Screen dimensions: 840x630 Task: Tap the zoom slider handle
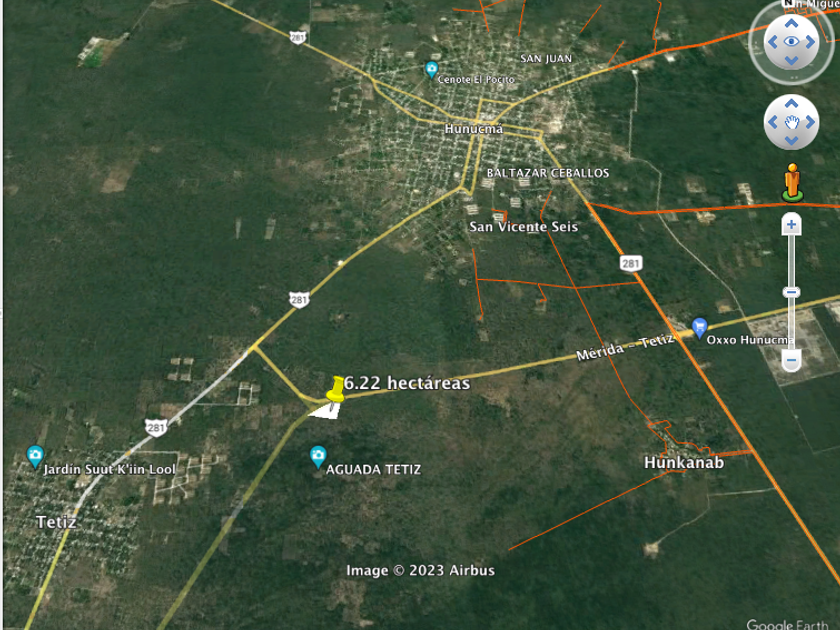pyautogui.click(x=791, y=292)
